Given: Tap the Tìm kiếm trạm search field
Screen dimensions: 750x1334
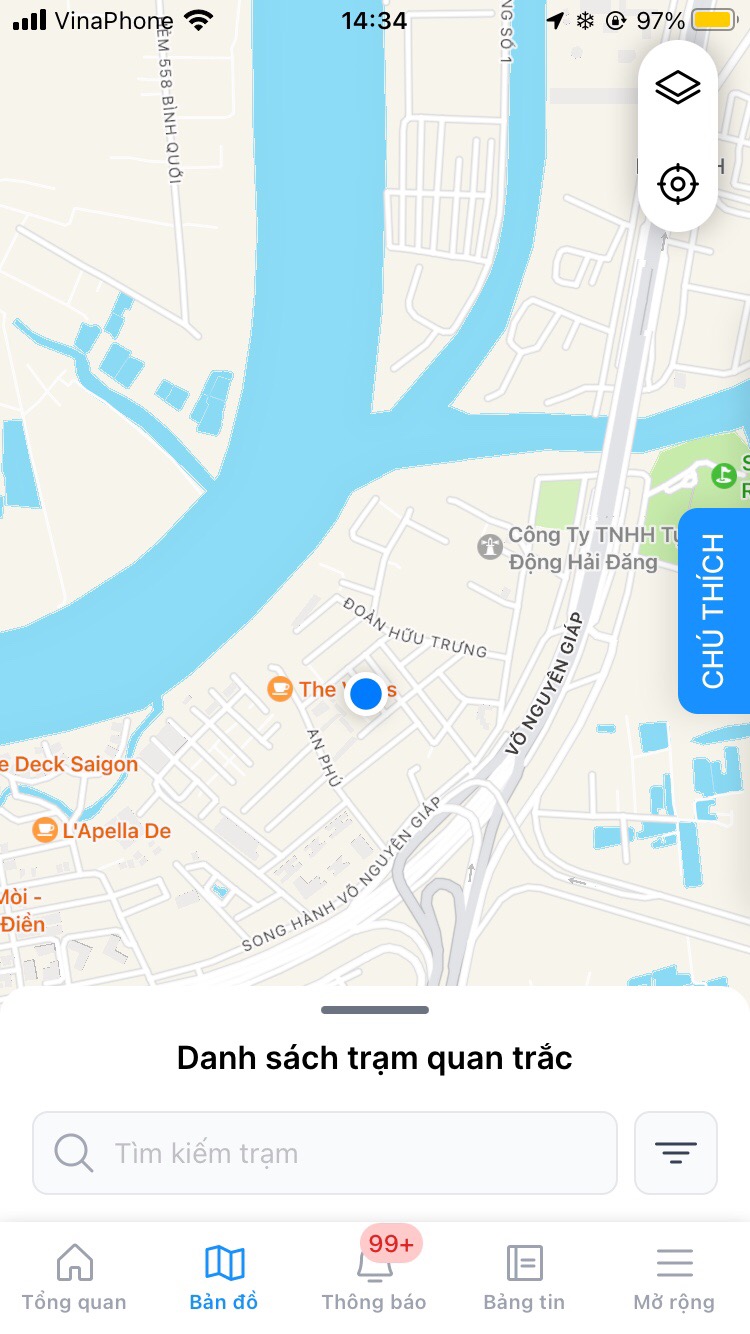Looking at the screenshot, I should [x=325, y=1153].
